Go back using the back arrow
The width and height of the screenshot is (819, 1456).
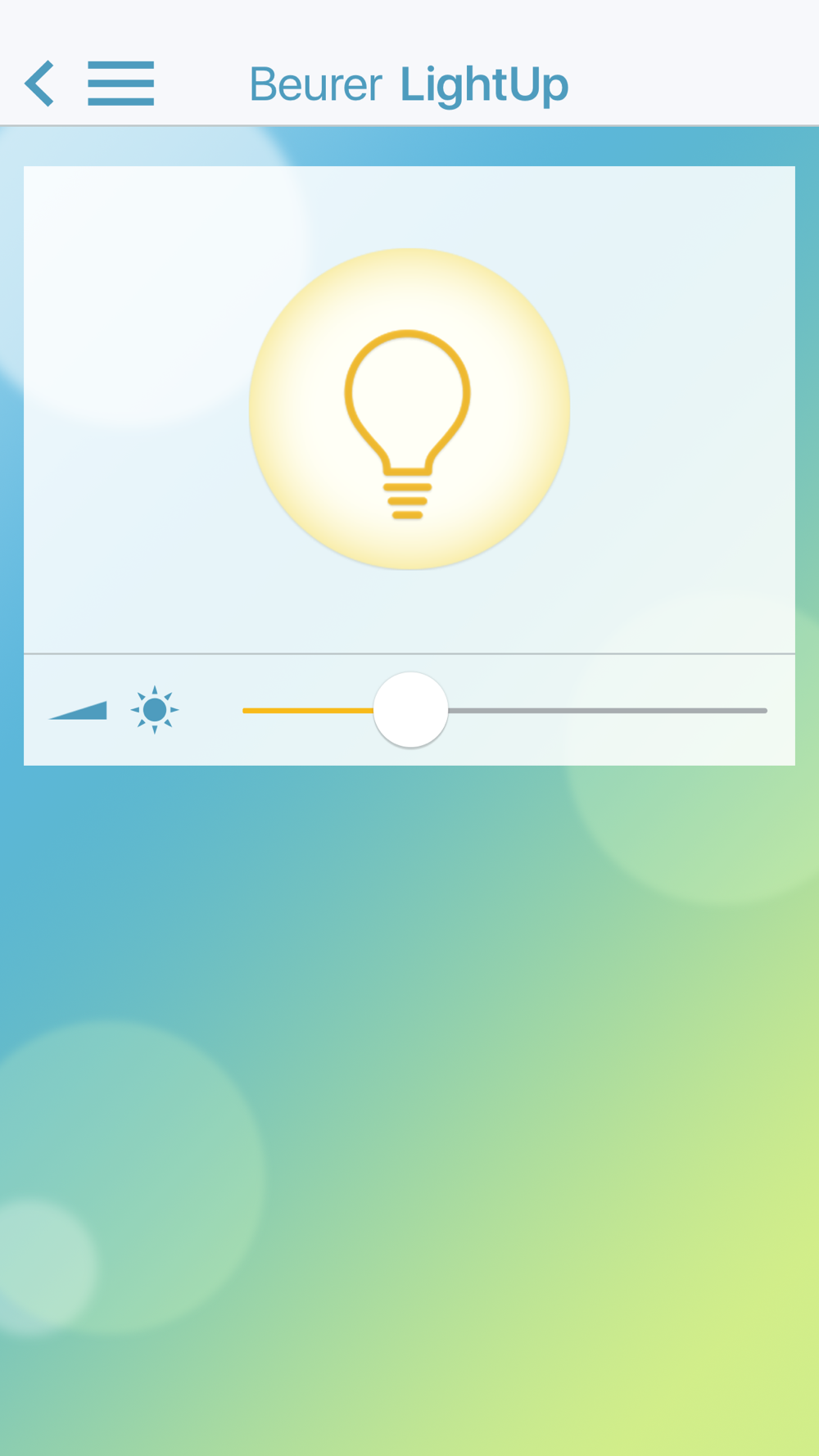39,84
